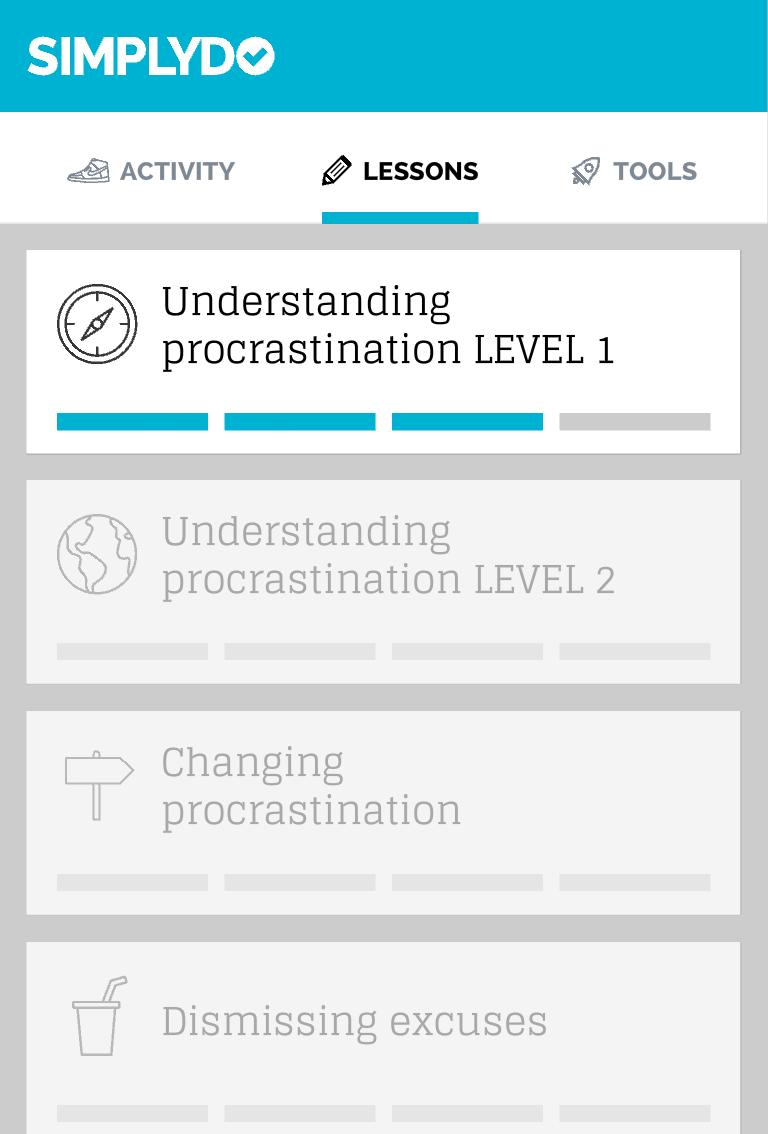Open the Changing procrastination lesson
The width and height of the screenshot is (768, 1134).
(x=383, y=811)
